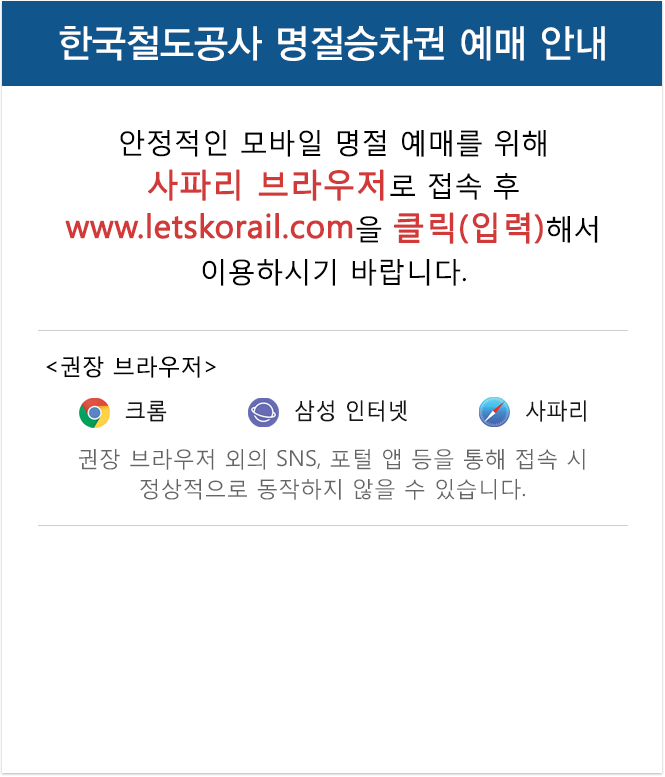Open the www.letskorail.com link
Viewport: 665px width, 777px height.
210,228
